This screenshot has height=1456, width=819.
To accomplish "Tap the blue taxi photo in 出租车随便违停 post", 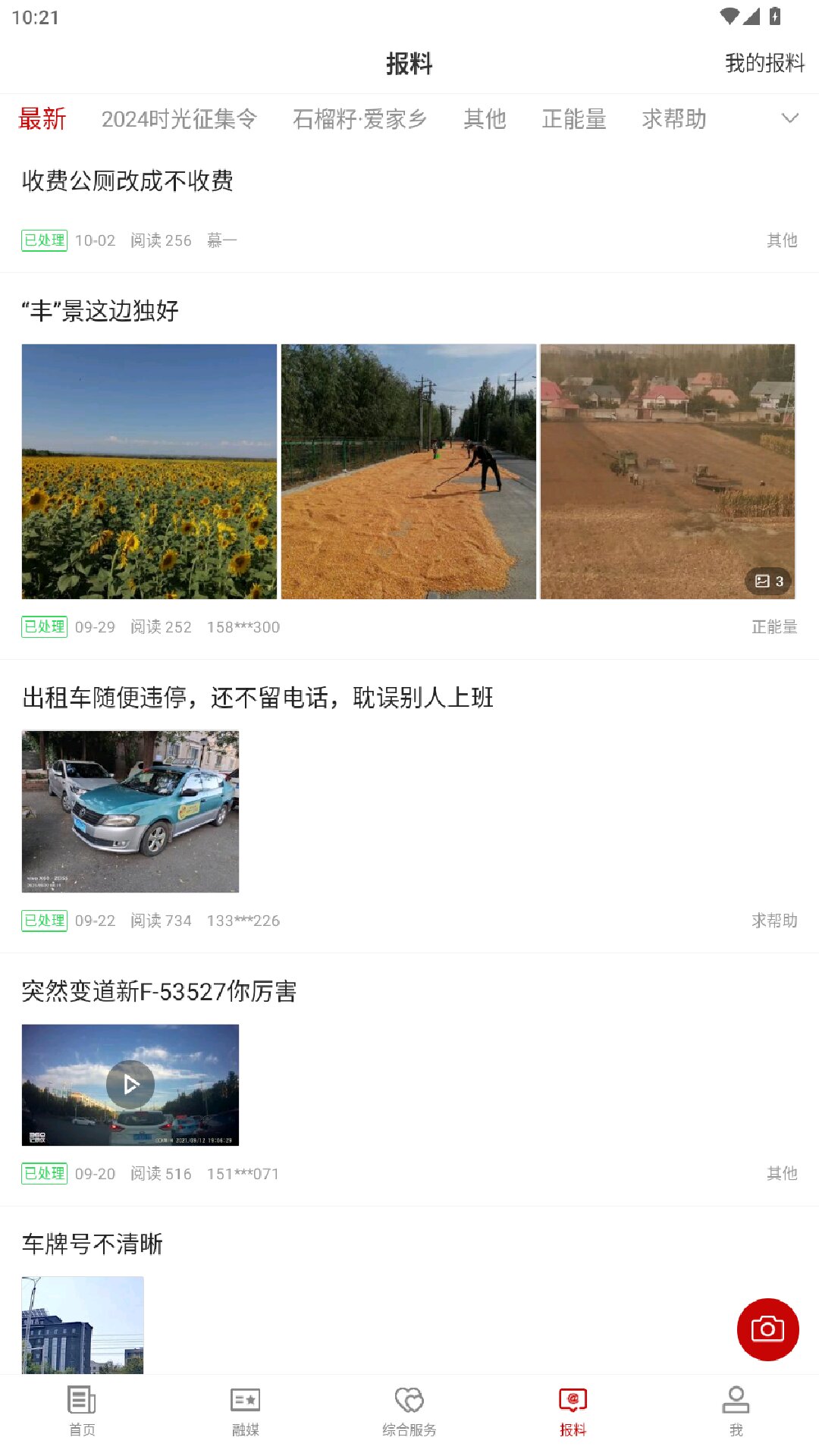I will click(x=130, y=811).
